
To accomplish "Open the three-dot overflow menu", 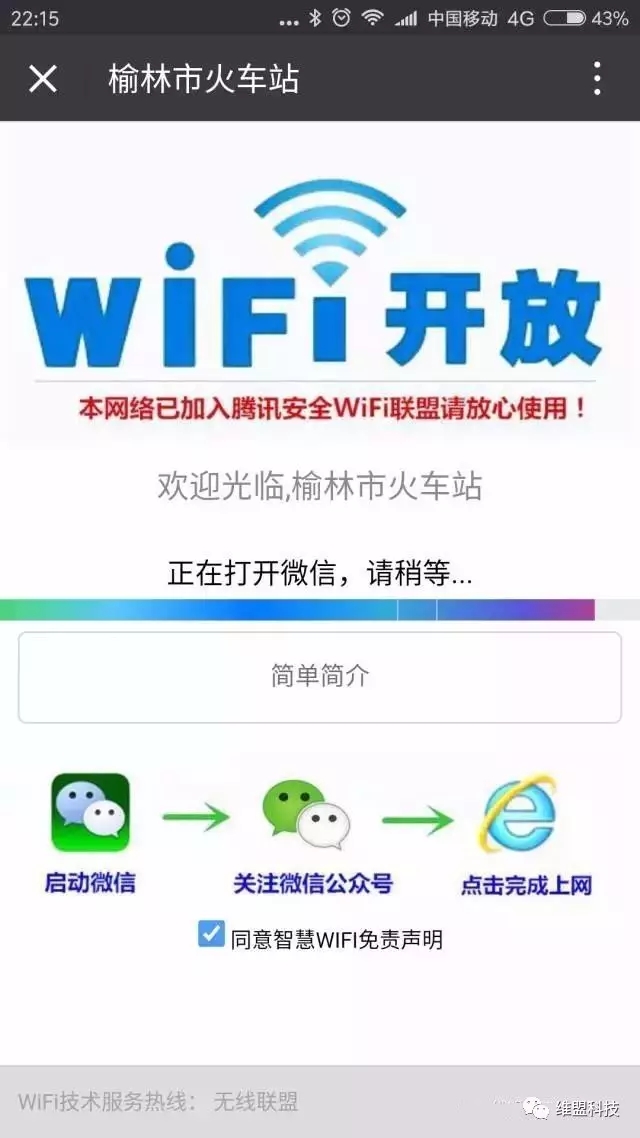I will (x=596, y=78).
